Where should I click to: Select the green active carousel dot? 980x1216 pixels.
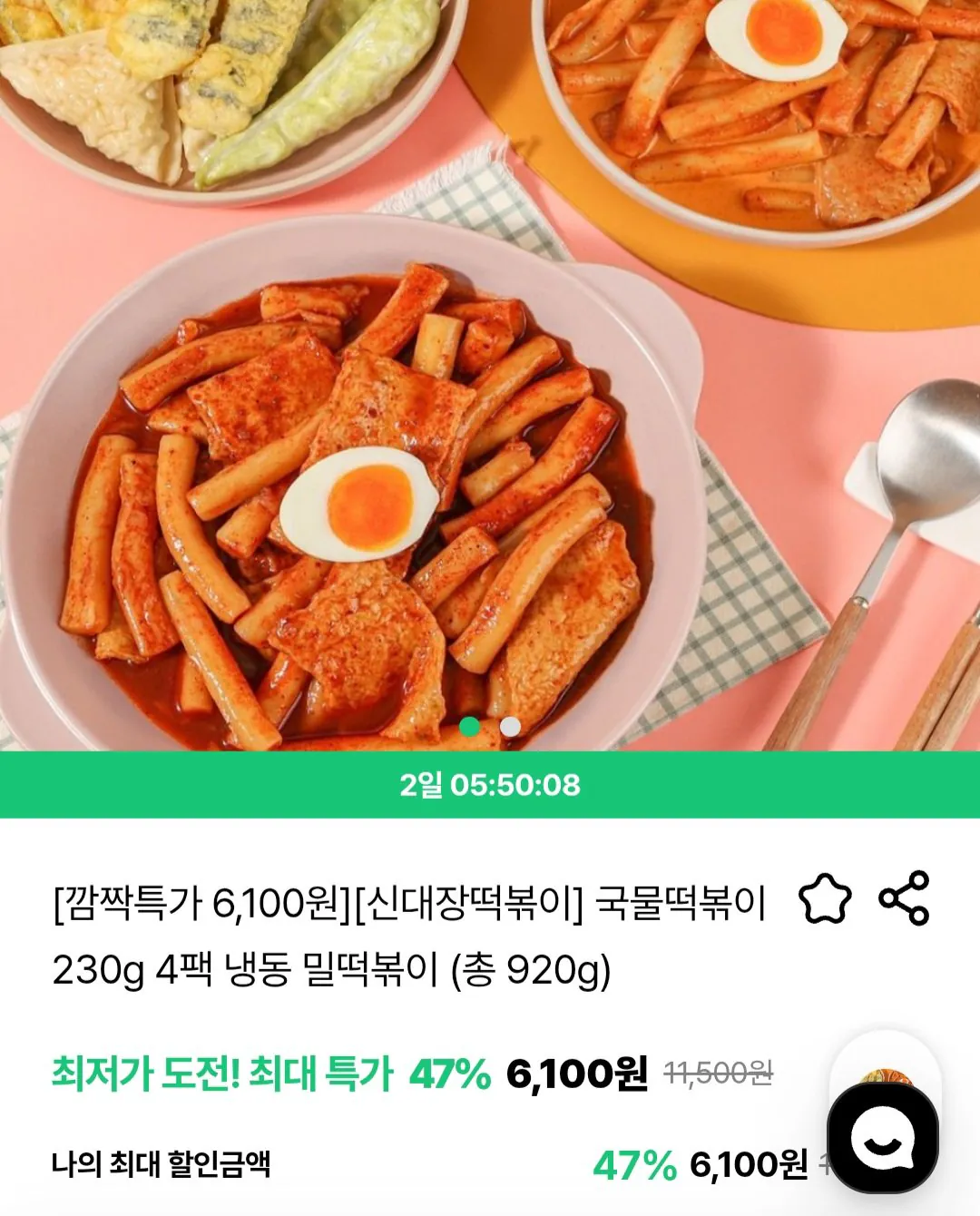tap(471, 725)
